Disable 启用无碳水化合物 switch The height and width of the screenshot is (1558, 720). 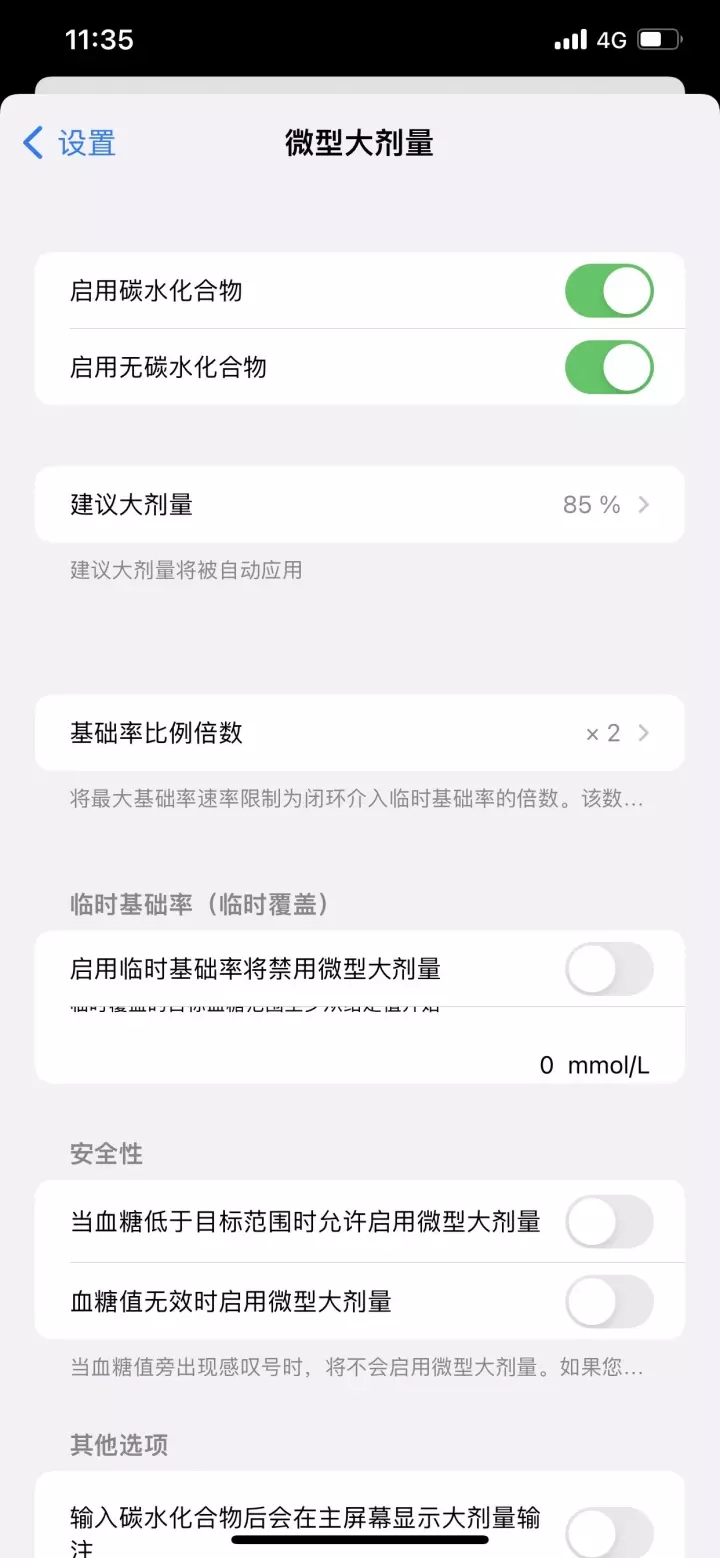609,367
